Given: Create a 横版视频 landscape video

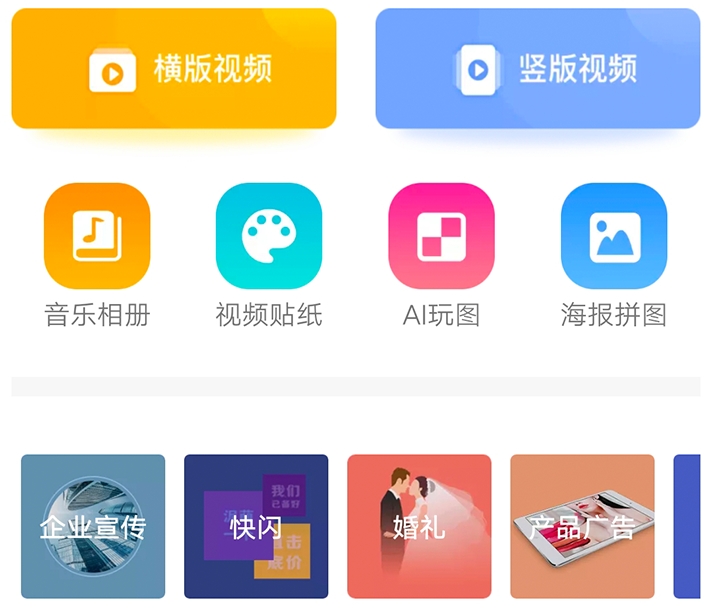Looking at the screenshot, I should click(174, 69).
